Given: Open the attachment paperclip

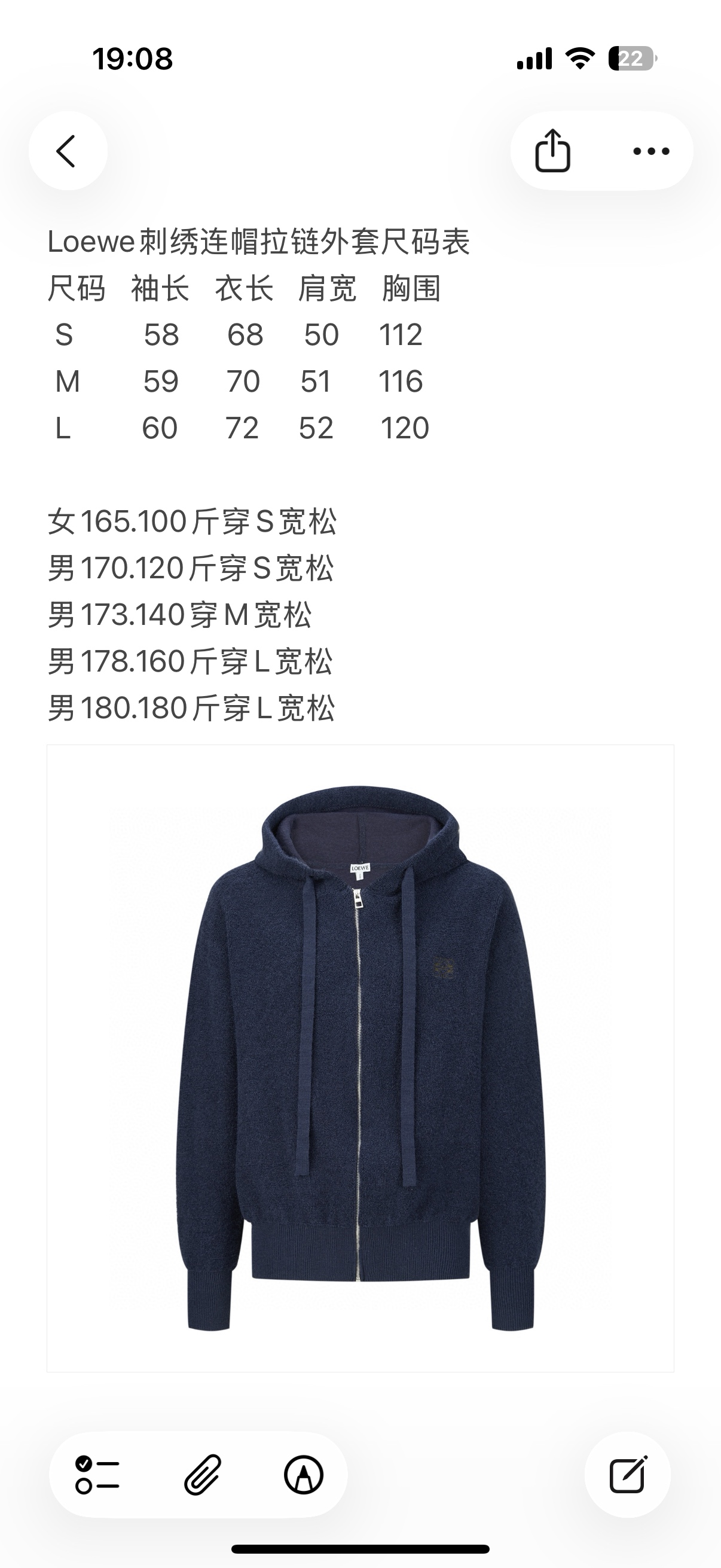Looking at the screenshot, I should tap(202, 1475).
